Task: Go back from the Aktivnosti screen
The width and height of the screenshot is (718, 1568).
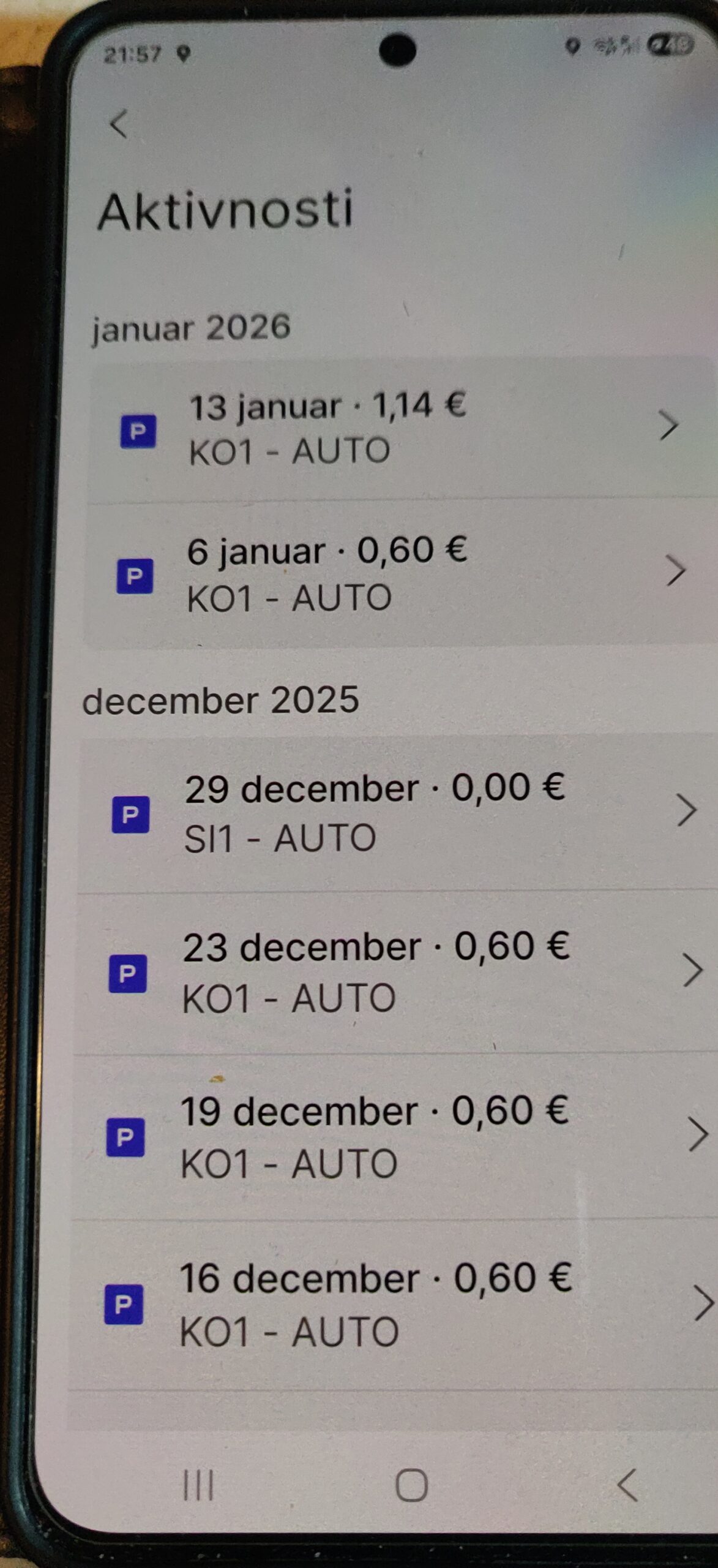Action: 119,124
